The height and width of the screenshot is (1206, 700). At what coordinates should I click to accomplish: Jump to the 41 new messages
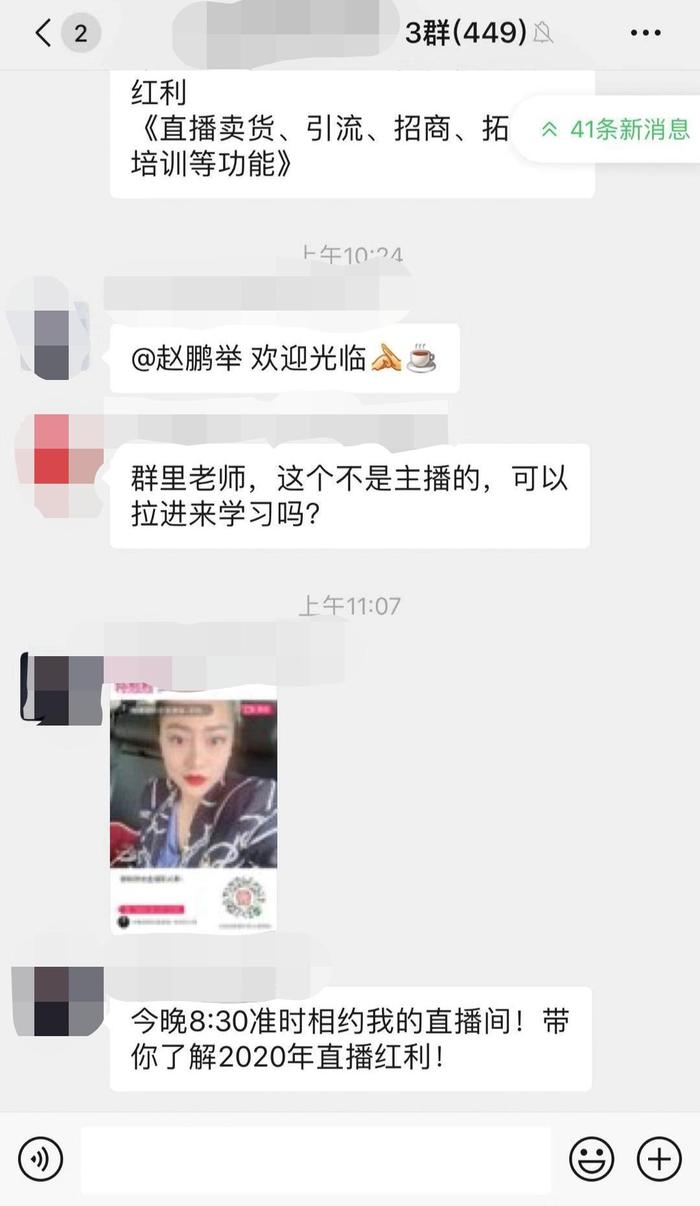coord(615,129)
